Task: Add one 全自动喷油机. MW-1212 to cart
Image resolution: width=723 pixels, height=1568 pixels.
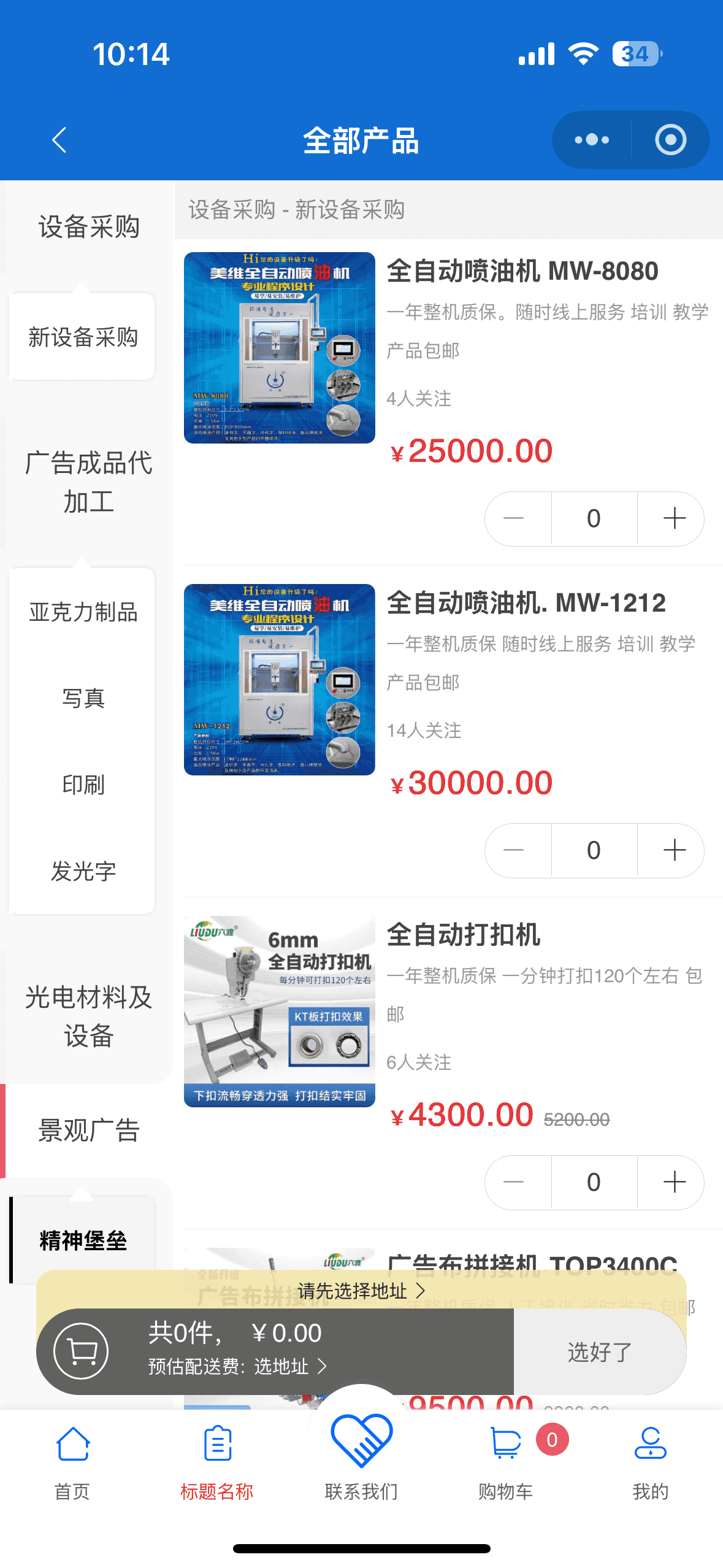Action: [x=674, y=850]
